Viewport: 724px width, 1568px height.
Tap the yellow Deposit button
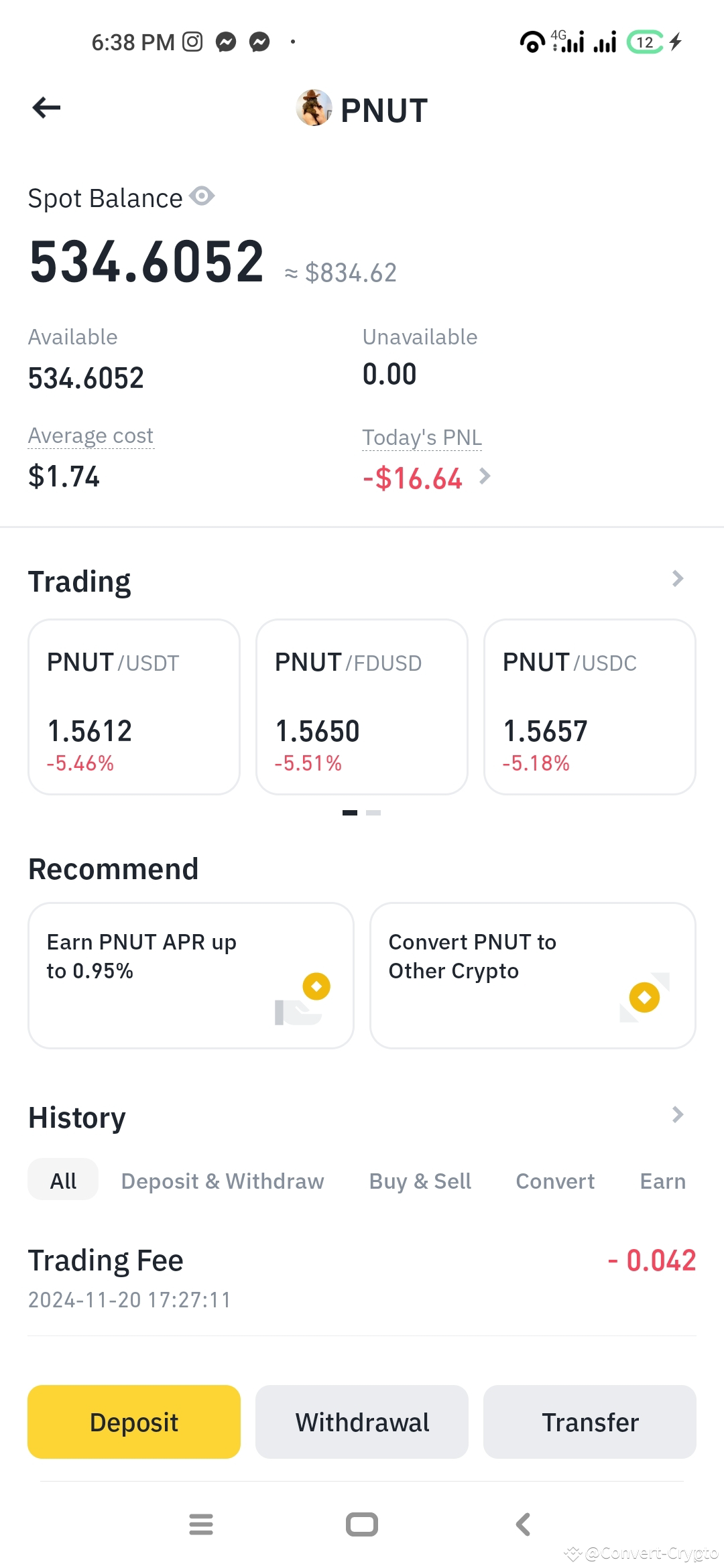pos(133,1421)
